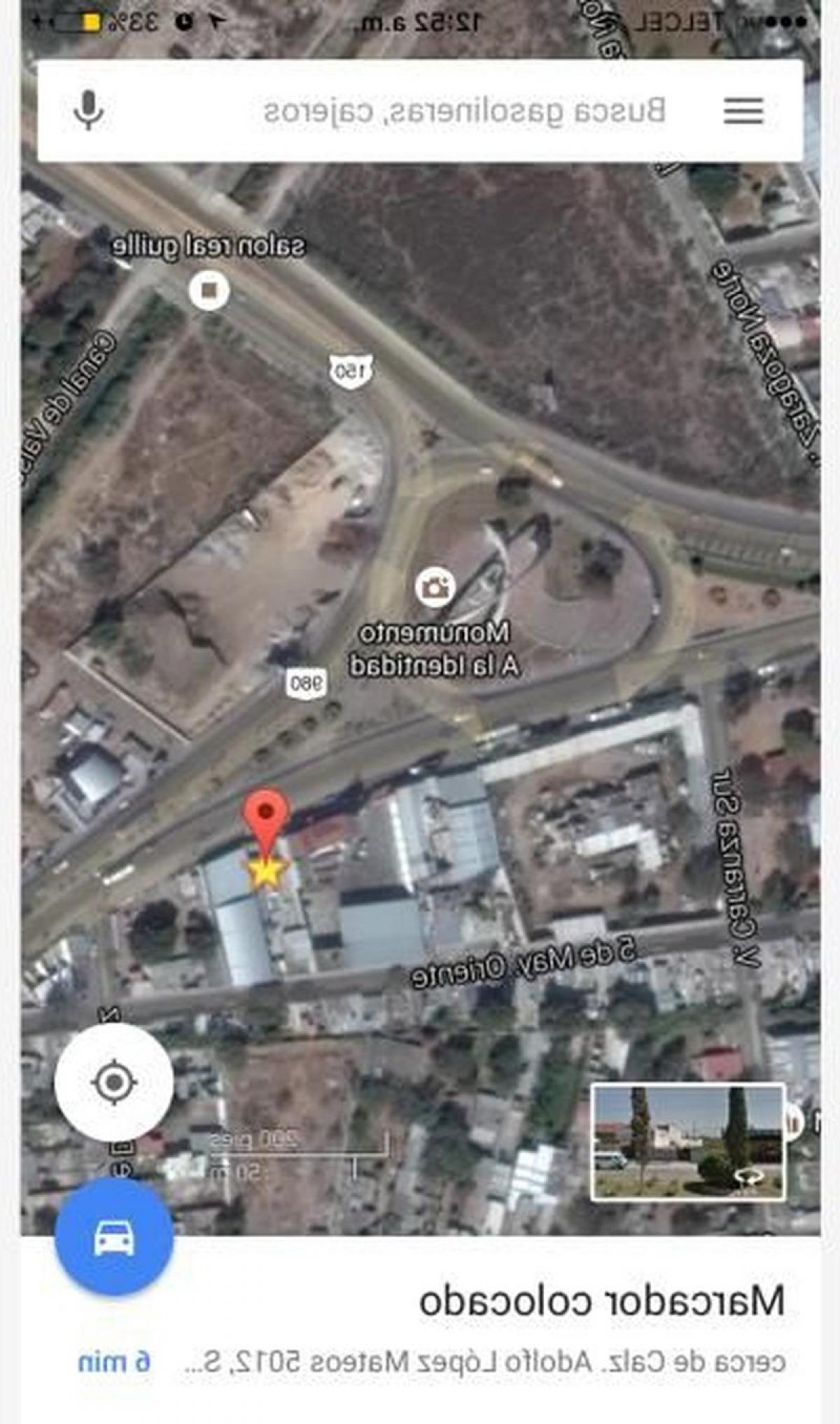Image resolution: width=840 pixels, height=1424 pixels.
Task: Select the salon real guille place marker
Action: (209, 289)
